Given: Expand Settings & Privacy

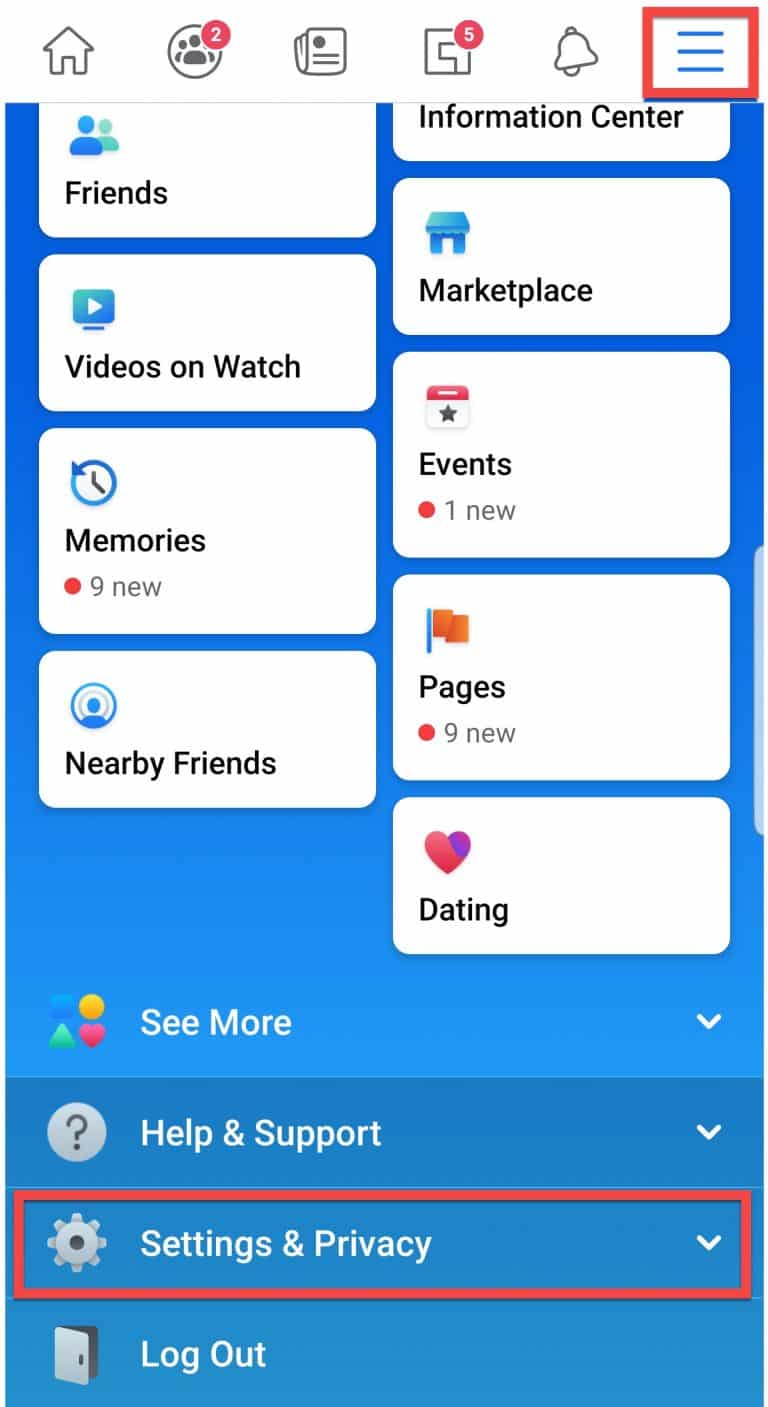Looking at the screenshot, I should tap(384, 1244).
